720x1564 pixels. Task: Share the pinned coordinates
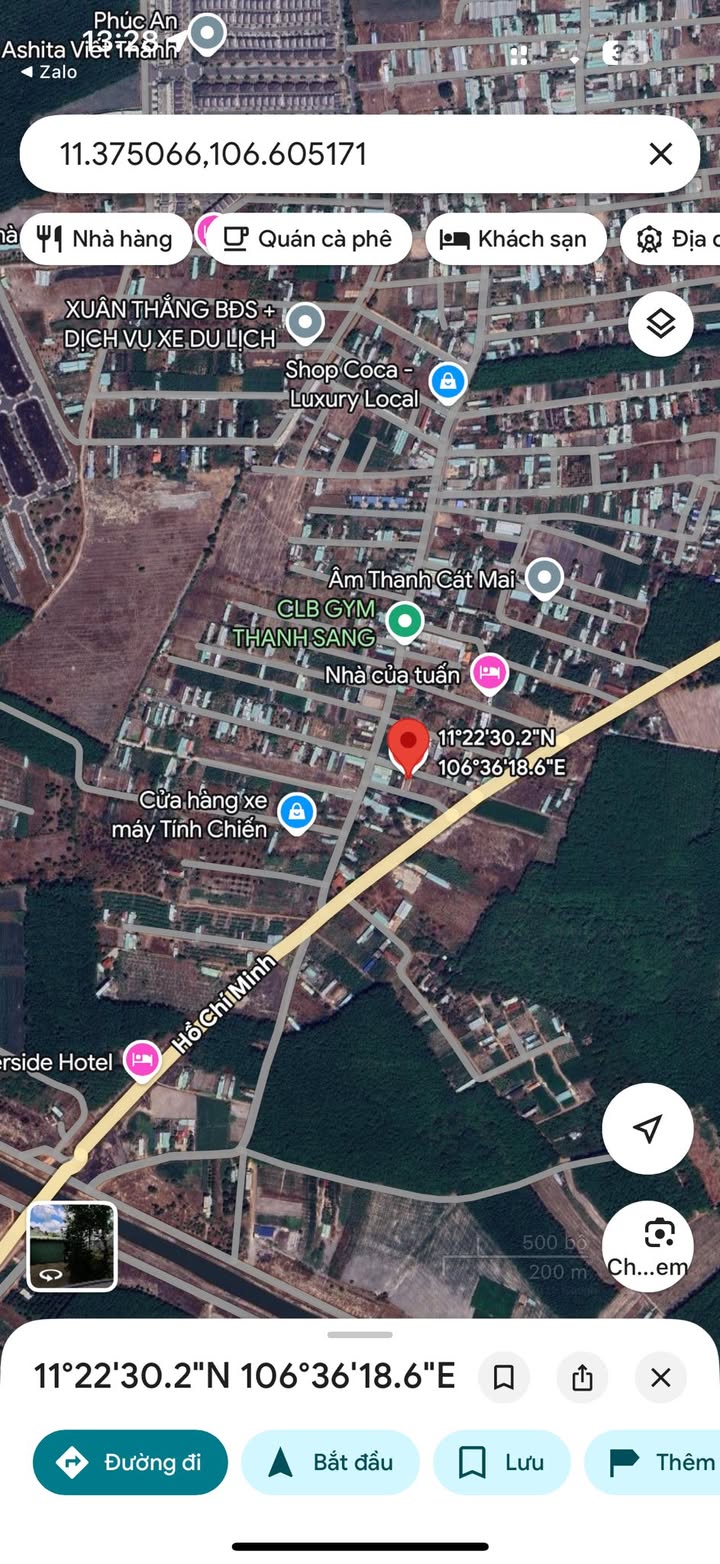(582, 1377)
